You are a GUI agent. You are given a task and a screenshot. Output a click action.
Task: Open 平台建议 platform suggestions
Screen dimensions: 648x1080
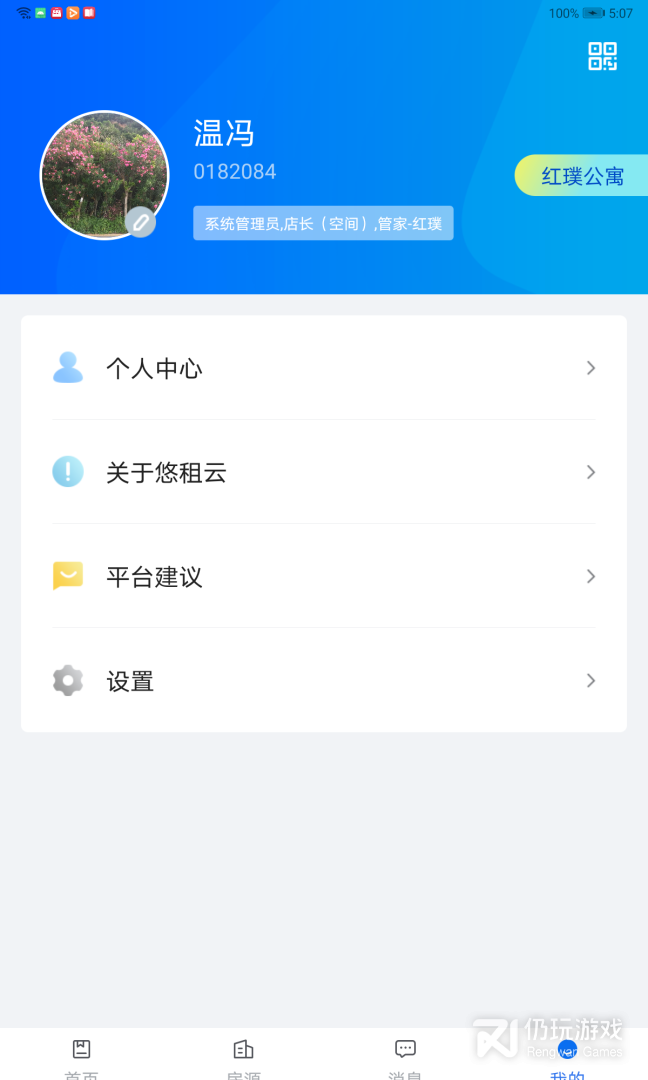pos(324,576)
